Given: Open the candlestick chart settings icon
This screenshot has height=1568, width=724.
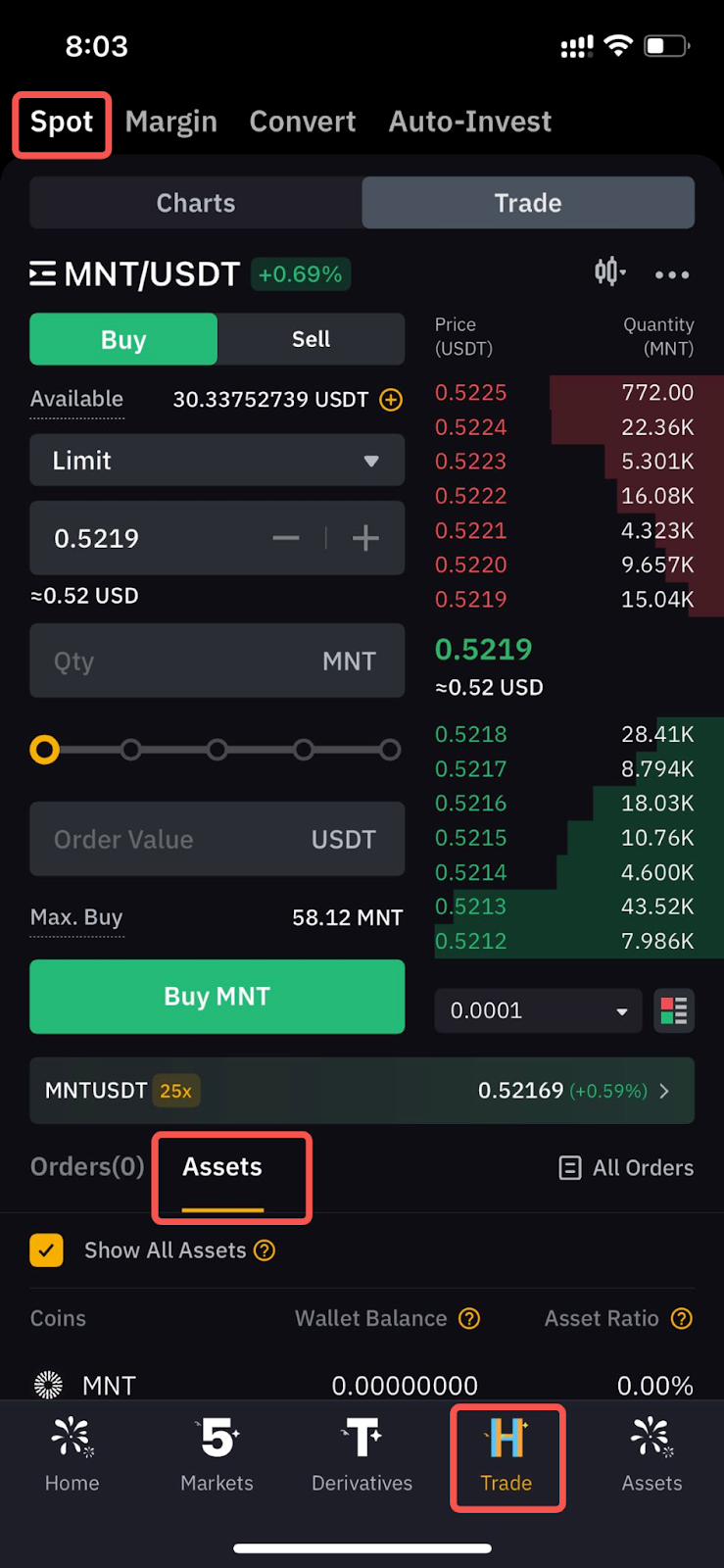Looking at the screenshot, I should point(609,271).
